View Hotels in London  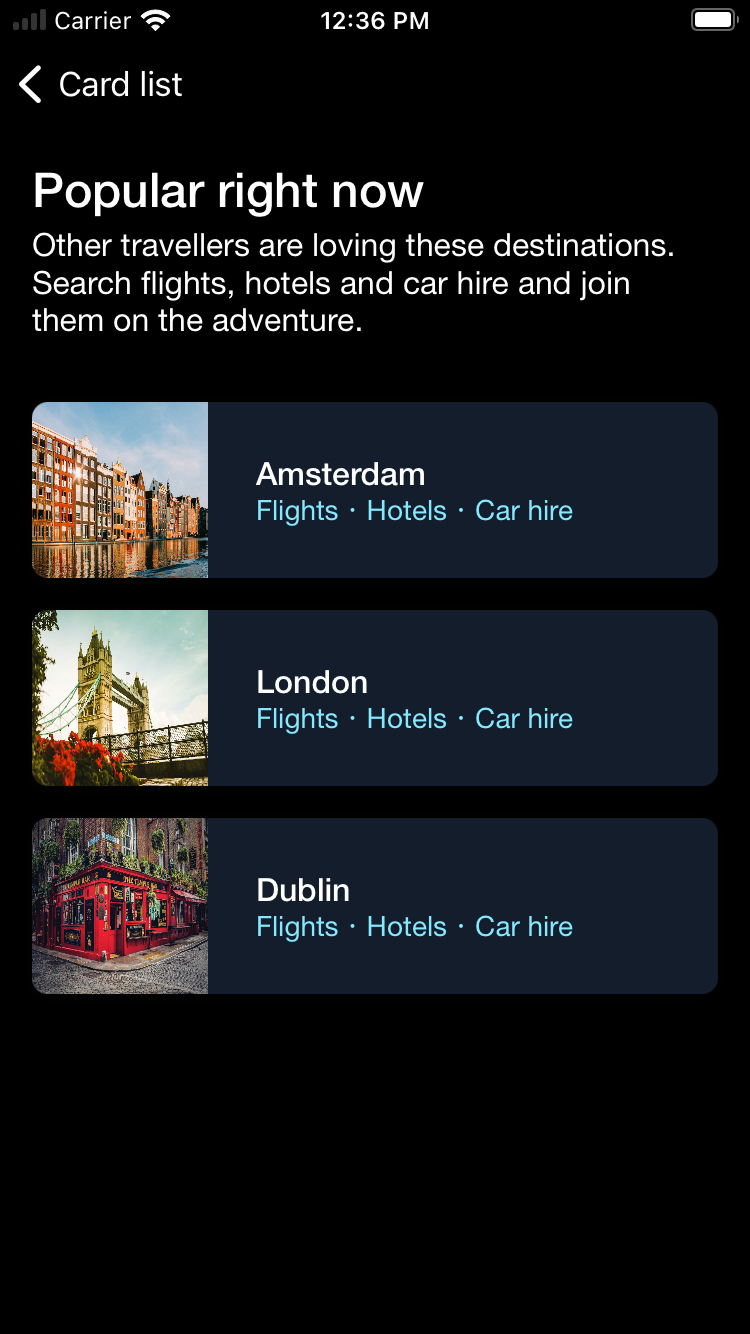click(406, 719)
